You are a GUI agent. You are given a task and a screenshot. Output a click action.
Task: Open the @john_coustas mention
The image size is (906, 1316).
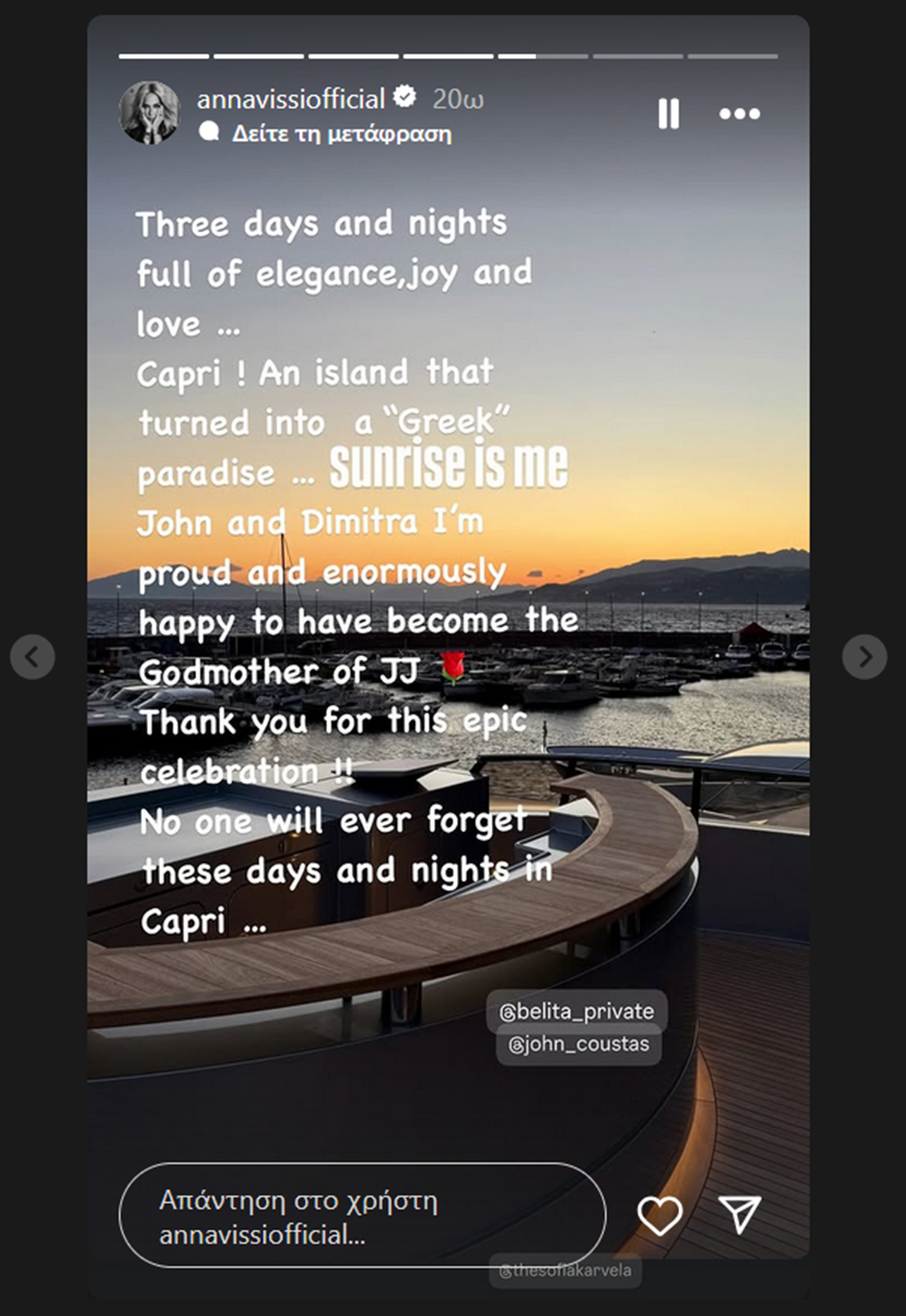coord(578,1044)
